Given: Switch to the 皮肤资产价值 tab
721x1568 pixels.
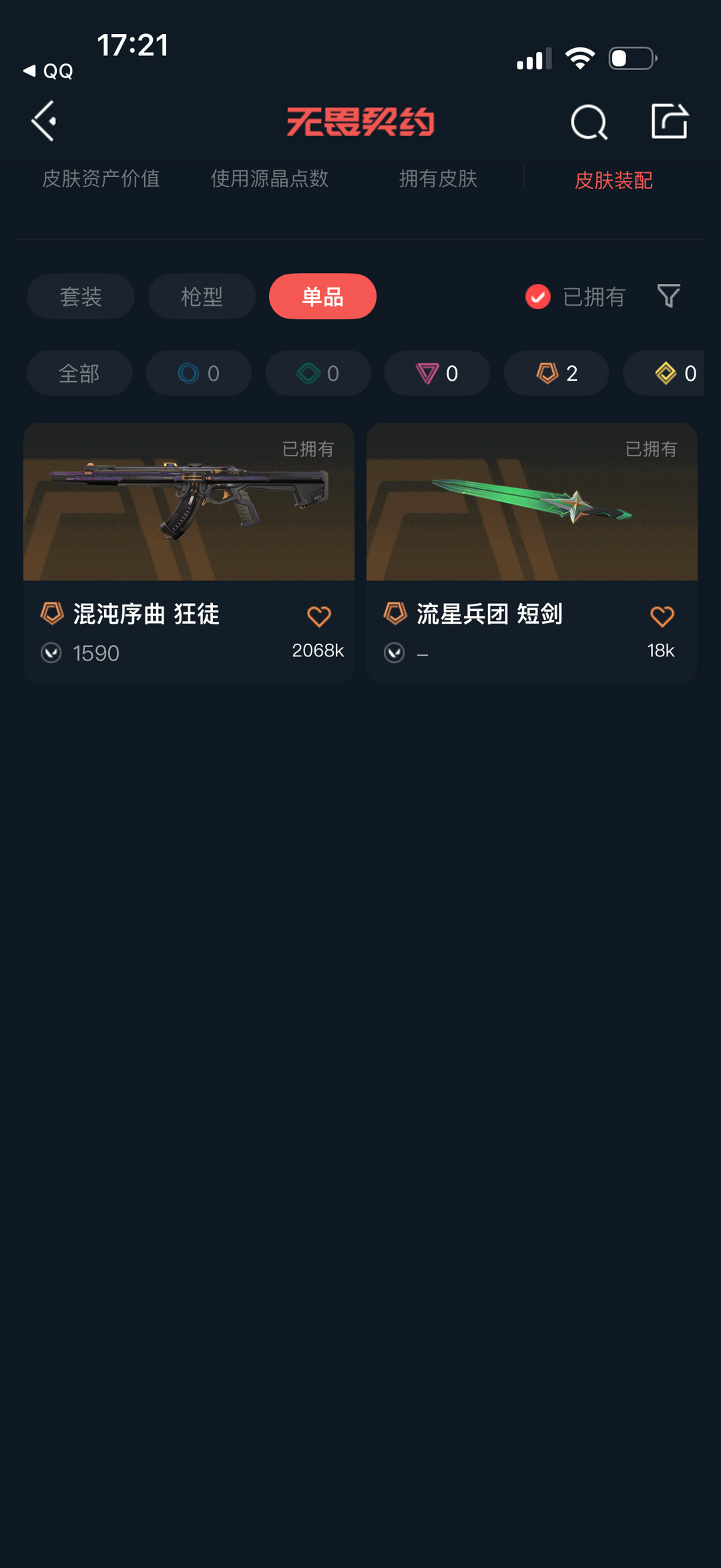Looking at the screenshot, I should 101,179.
